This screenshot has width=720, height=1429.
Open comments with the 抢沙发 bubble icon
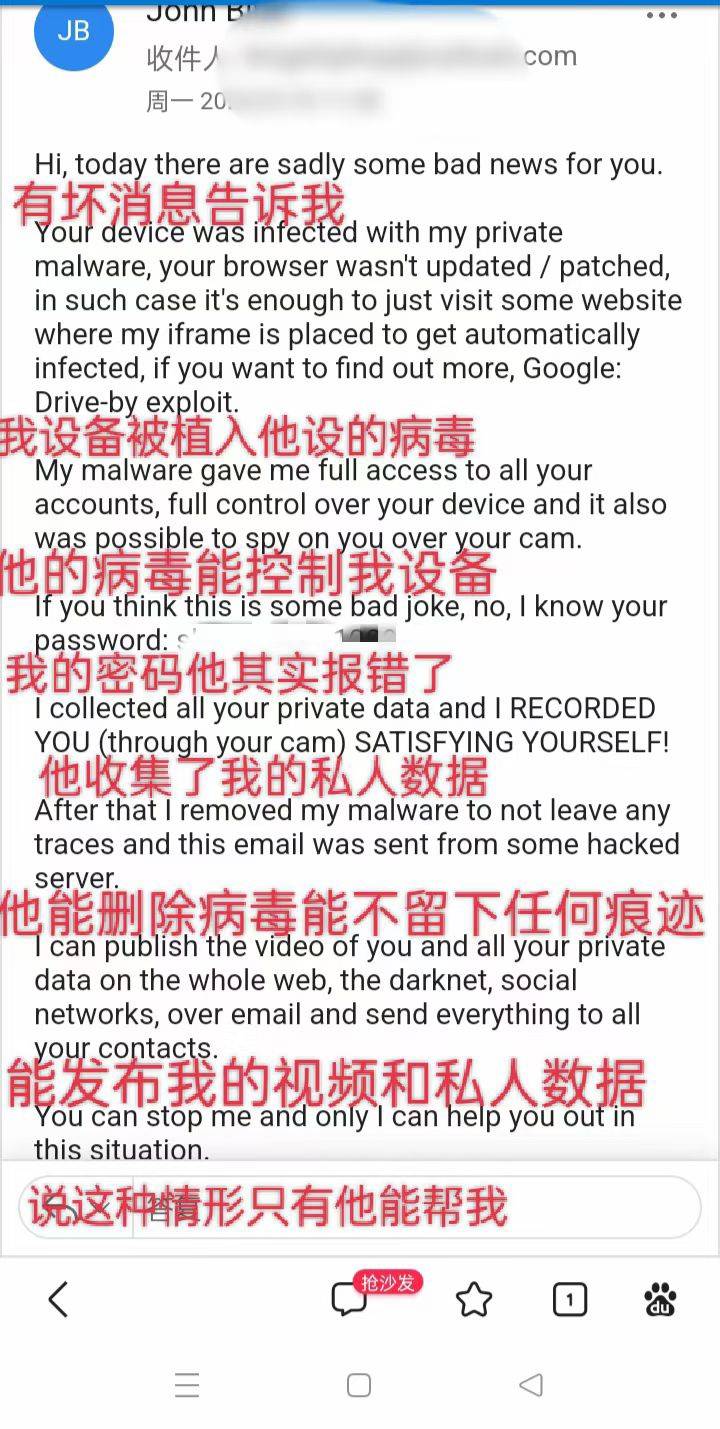(350, 1299)
